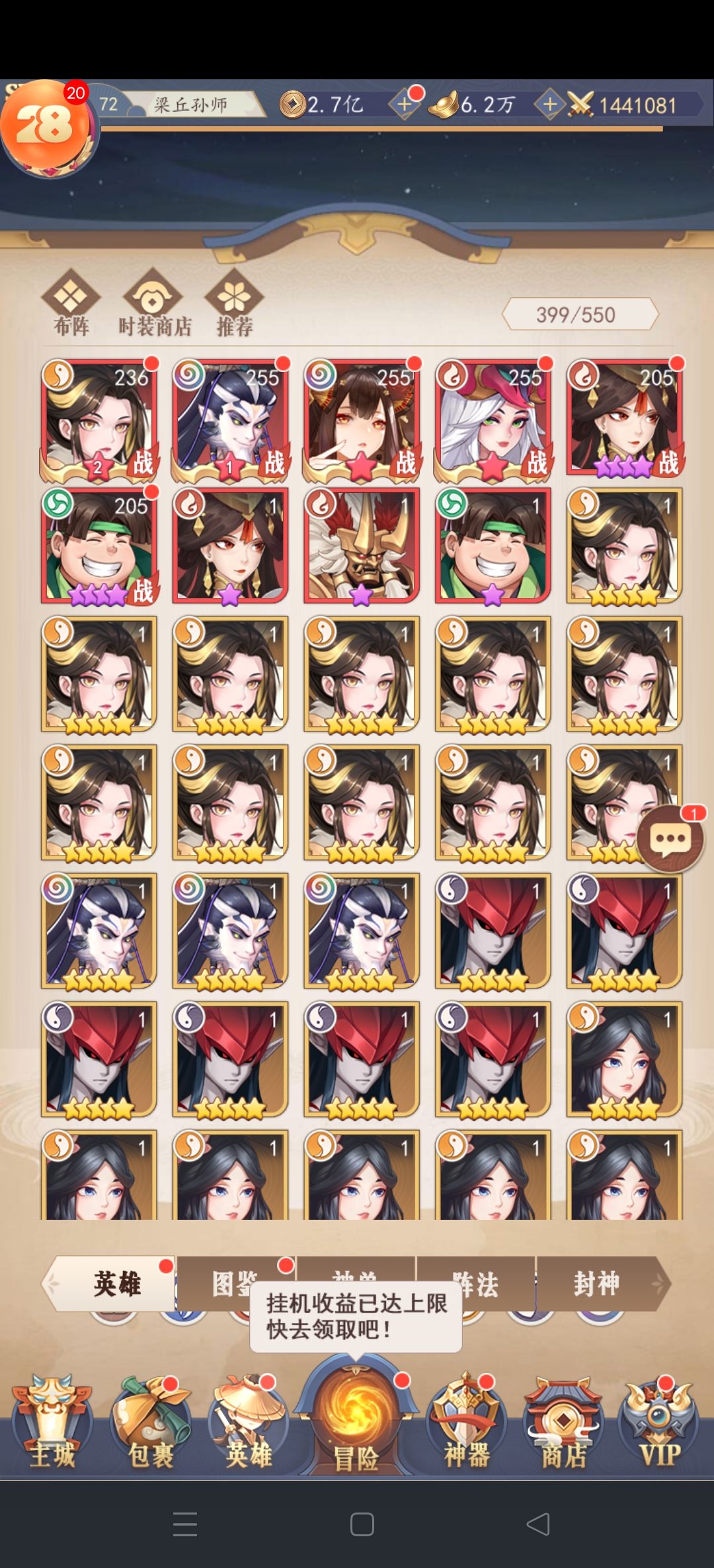Tap the player avatar with 28 badge

[46, 127]
